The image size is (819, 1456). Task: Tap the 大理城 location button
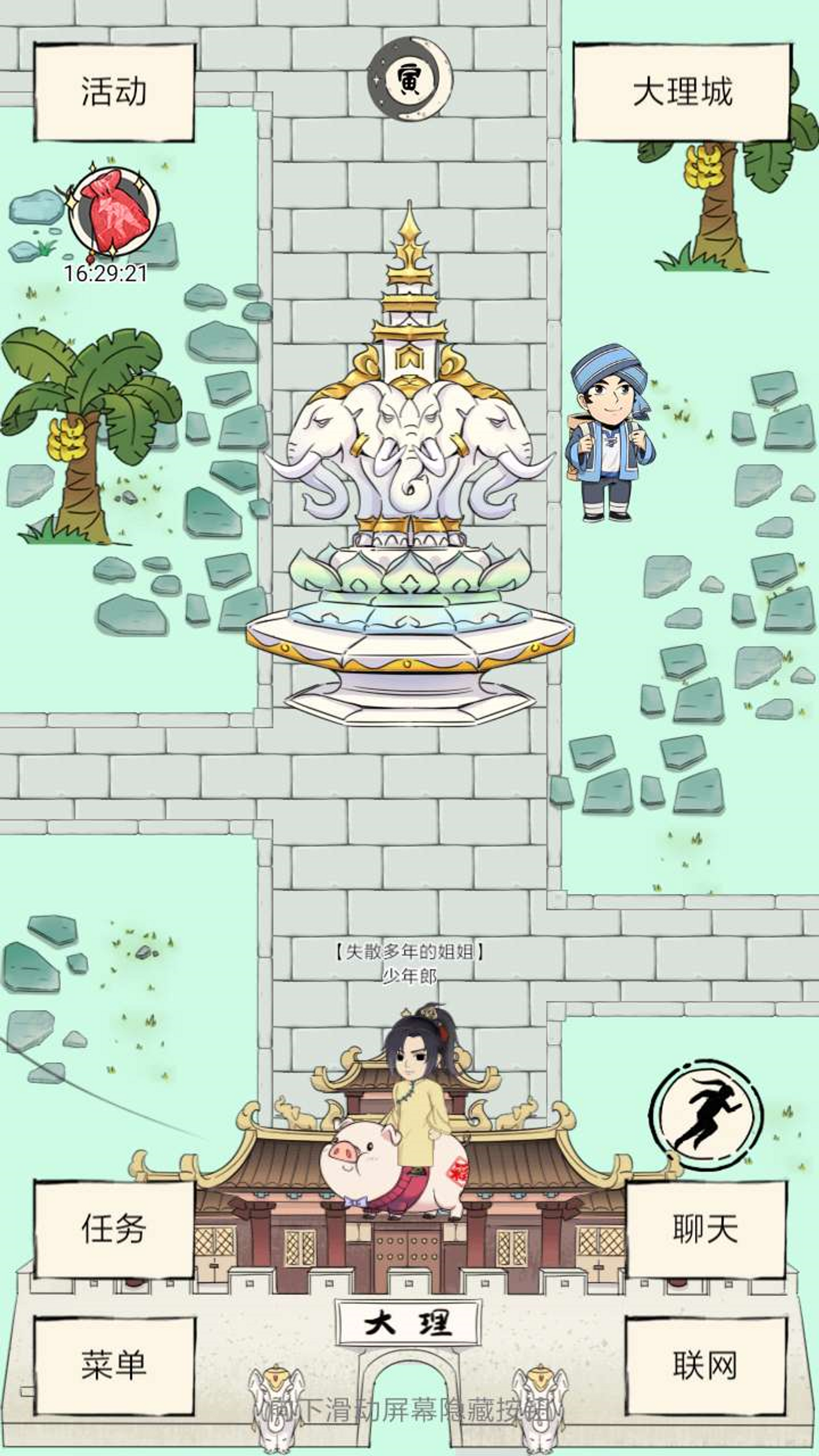click(682, 92)
